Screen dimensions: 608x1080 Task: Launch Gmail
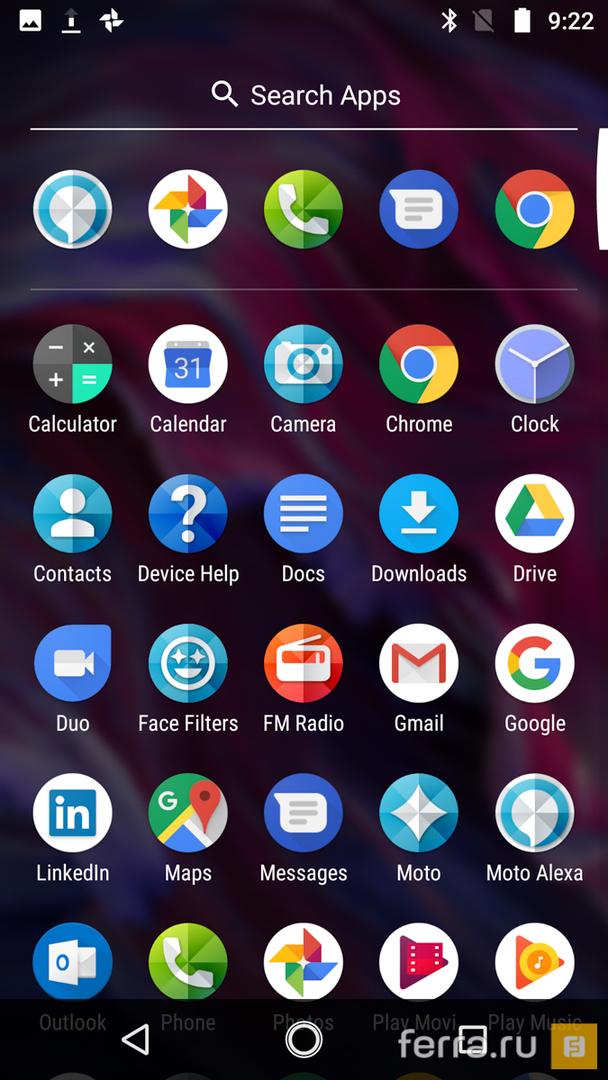coord(419,664)
